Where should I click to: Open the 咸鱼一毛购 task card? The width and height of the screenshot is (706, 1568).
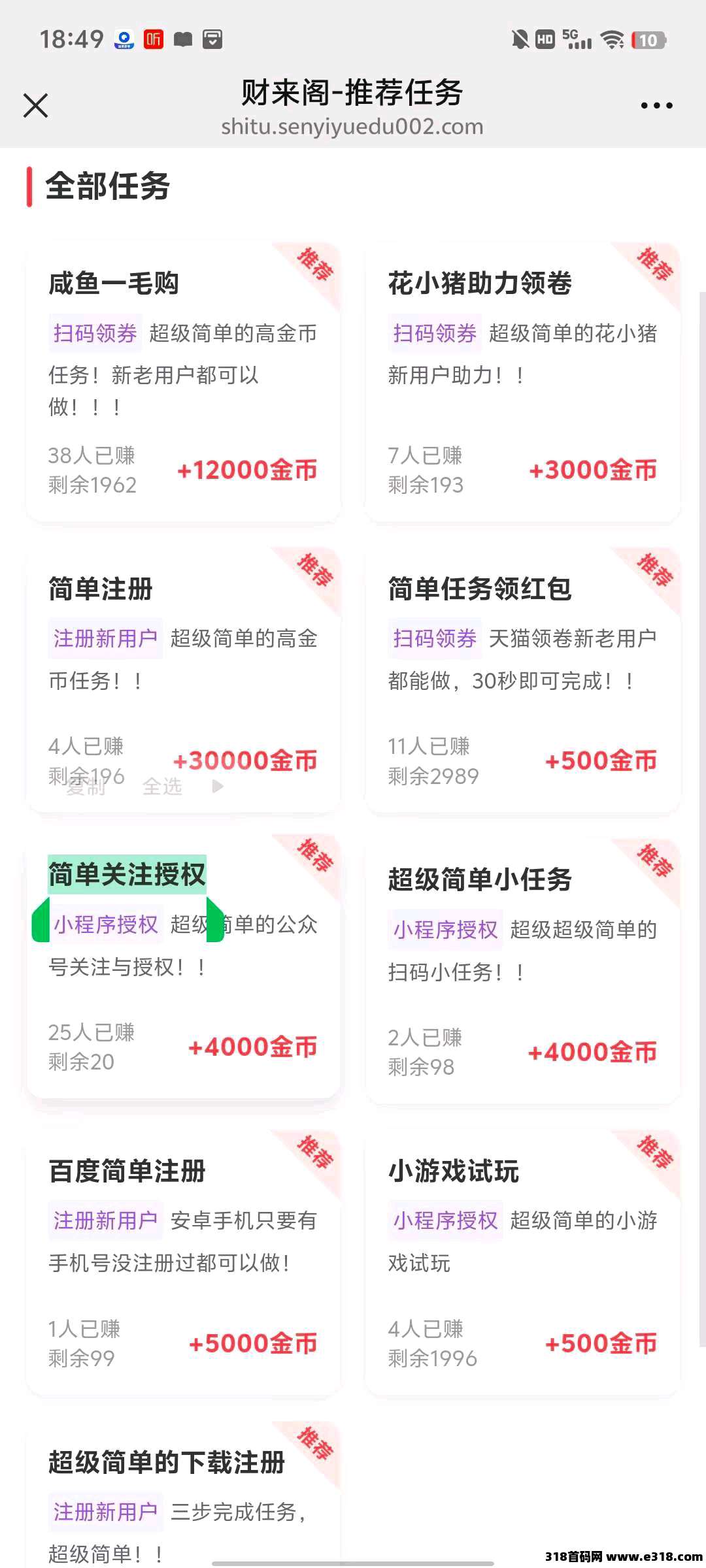point(183,382)
